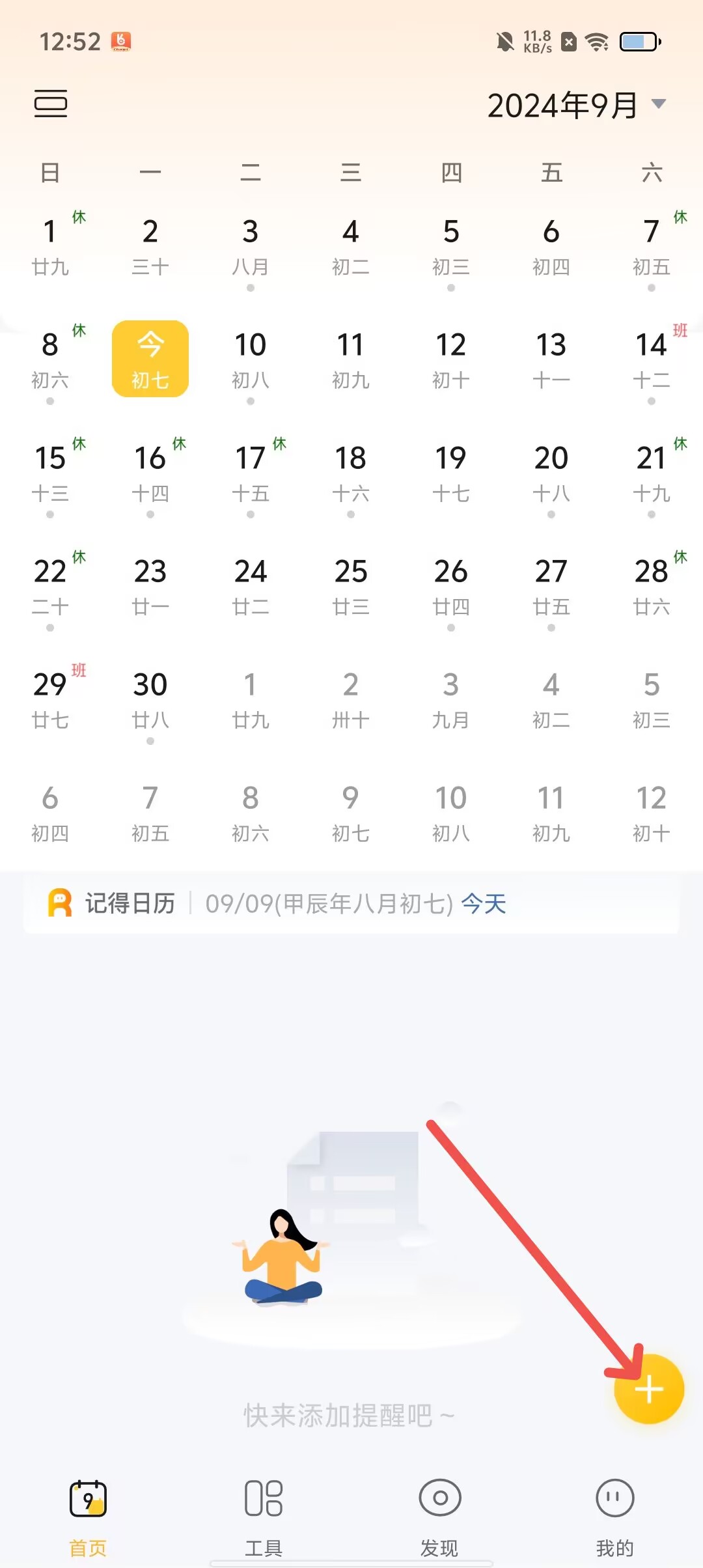Open the view switch icon at top left
The height and width of the screenshot is (1568, 703).
point(51,104)
